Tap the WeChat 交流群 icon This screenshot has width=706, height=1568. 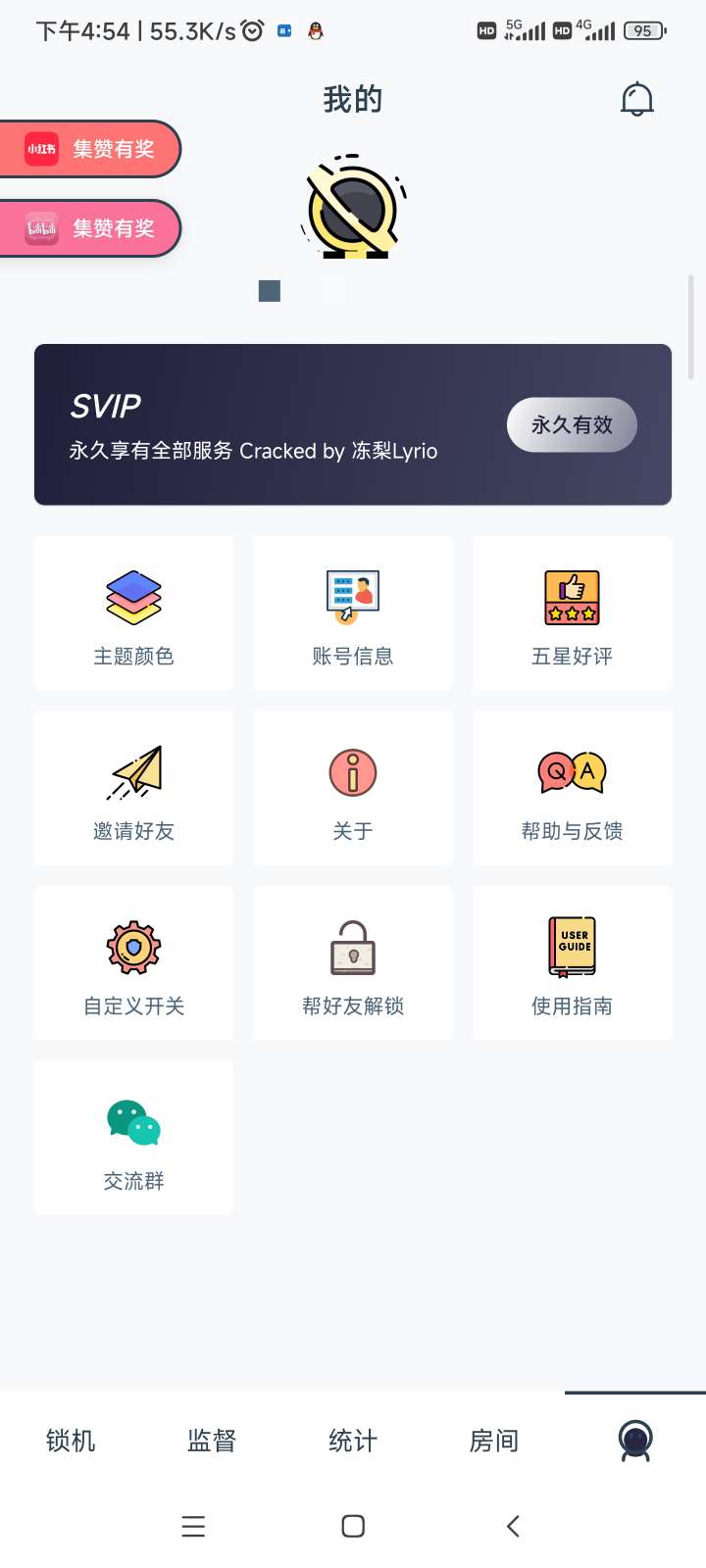click(x=132, y=1122)
